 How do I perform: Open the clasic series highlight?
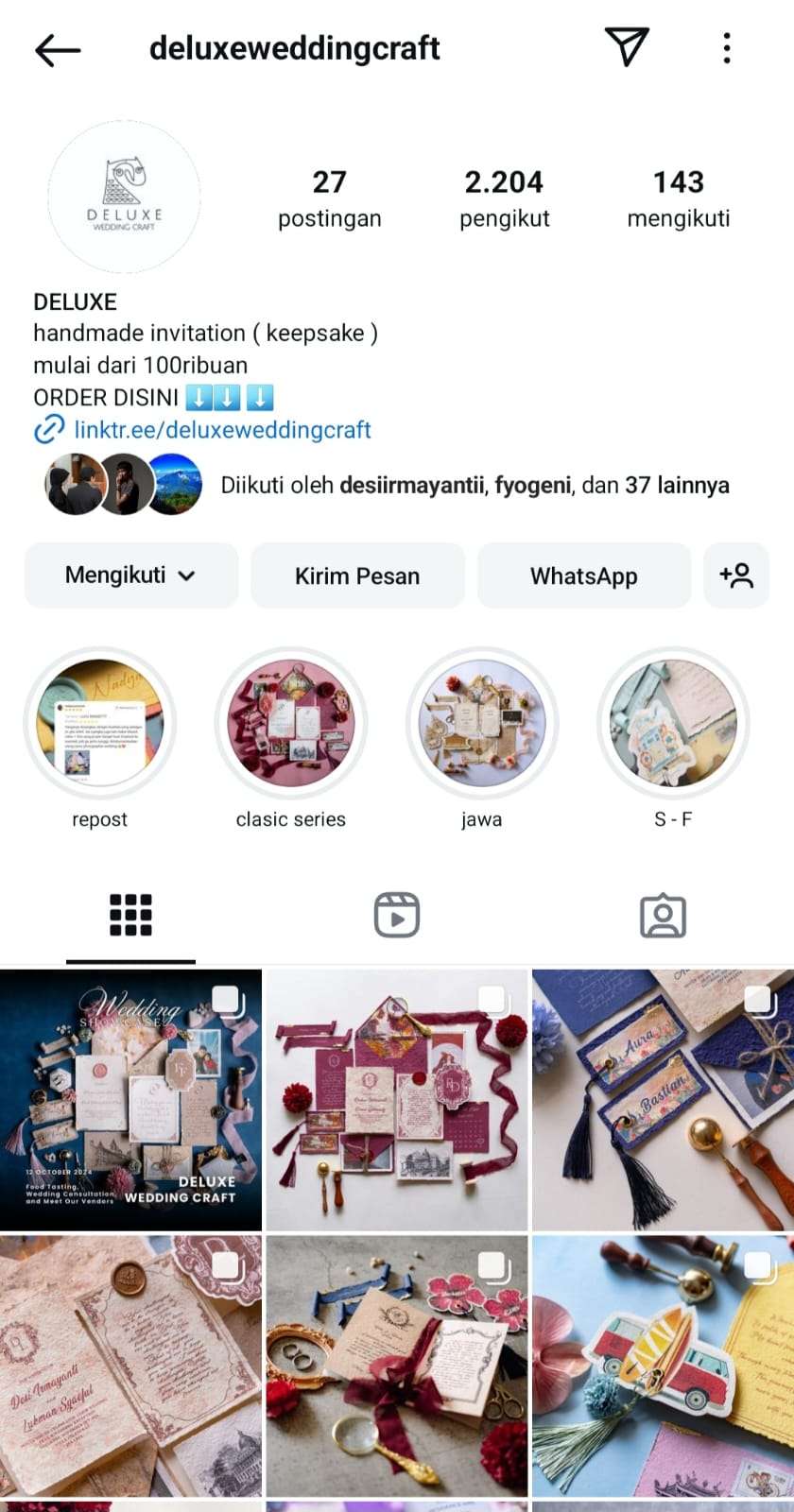[x=291, y=724]
